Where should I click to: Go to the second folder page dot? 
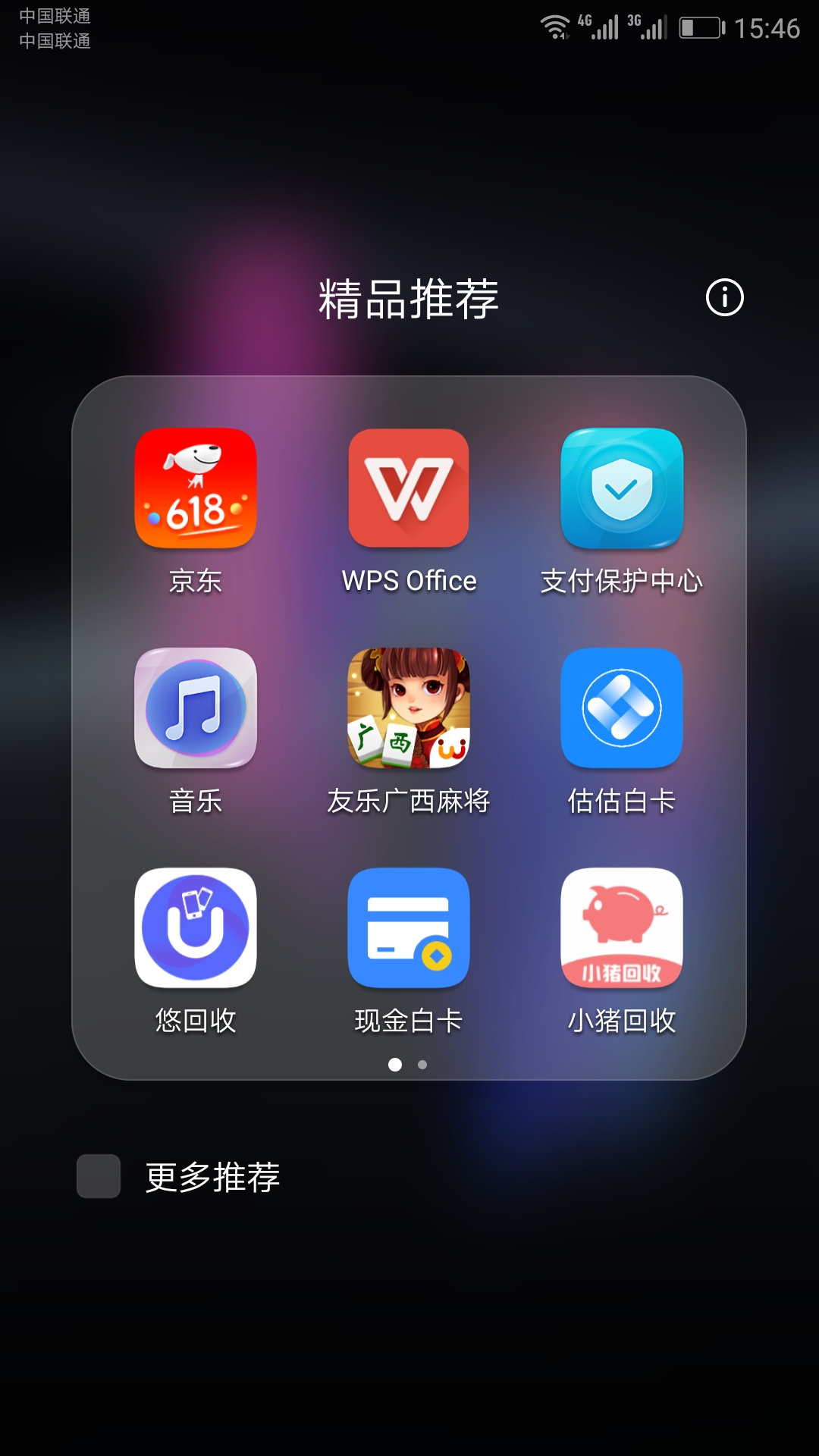pyautogui.click(x=422, y=1065)
